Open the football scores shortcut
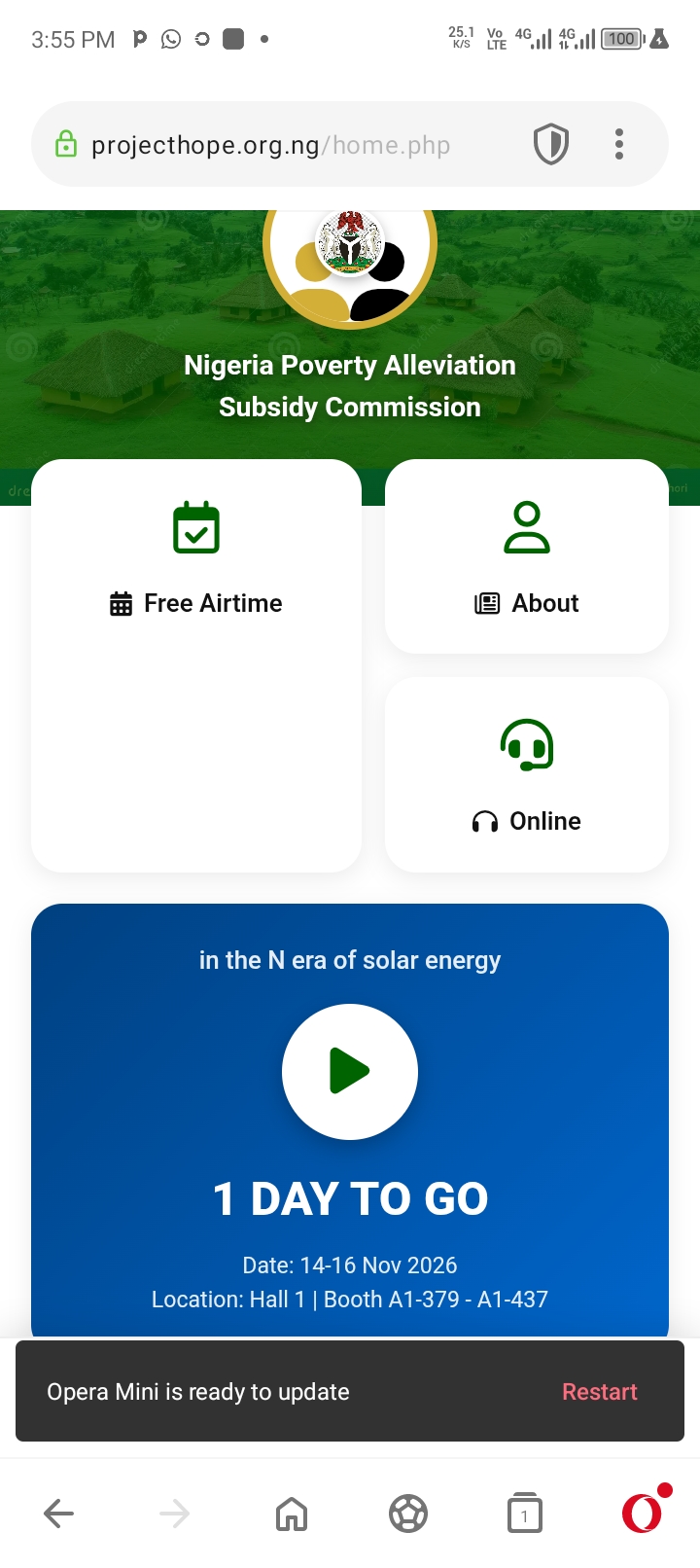This screenshot has height=1568, width=700. point(408,1514)
